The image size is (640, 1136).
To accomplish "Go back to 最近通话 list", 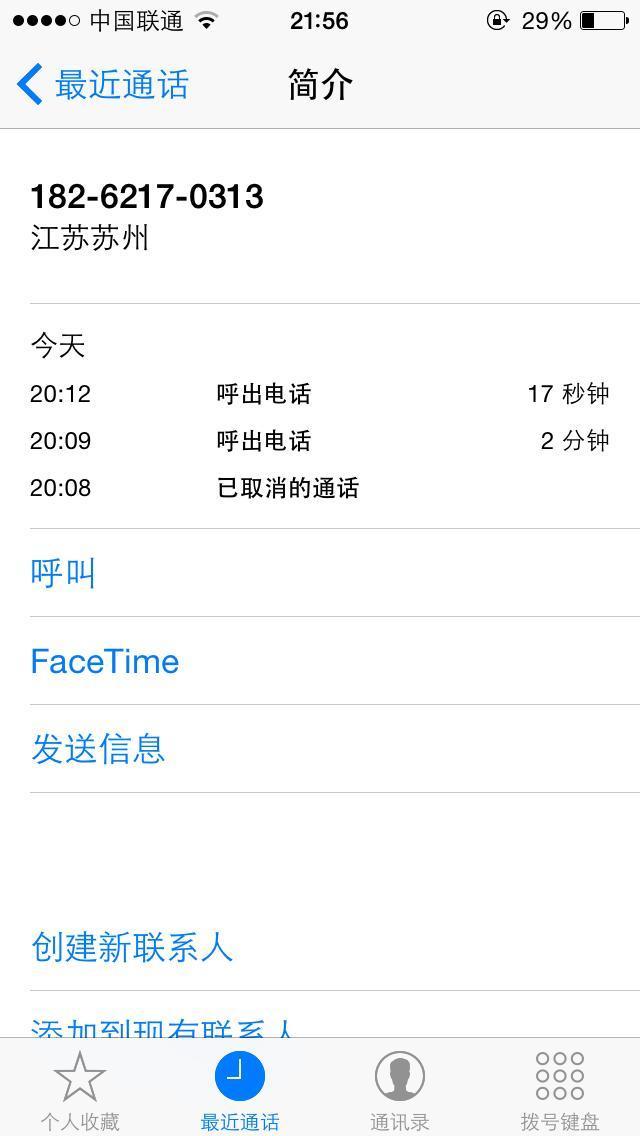I will pyautogui.click(x=103, y=85).
